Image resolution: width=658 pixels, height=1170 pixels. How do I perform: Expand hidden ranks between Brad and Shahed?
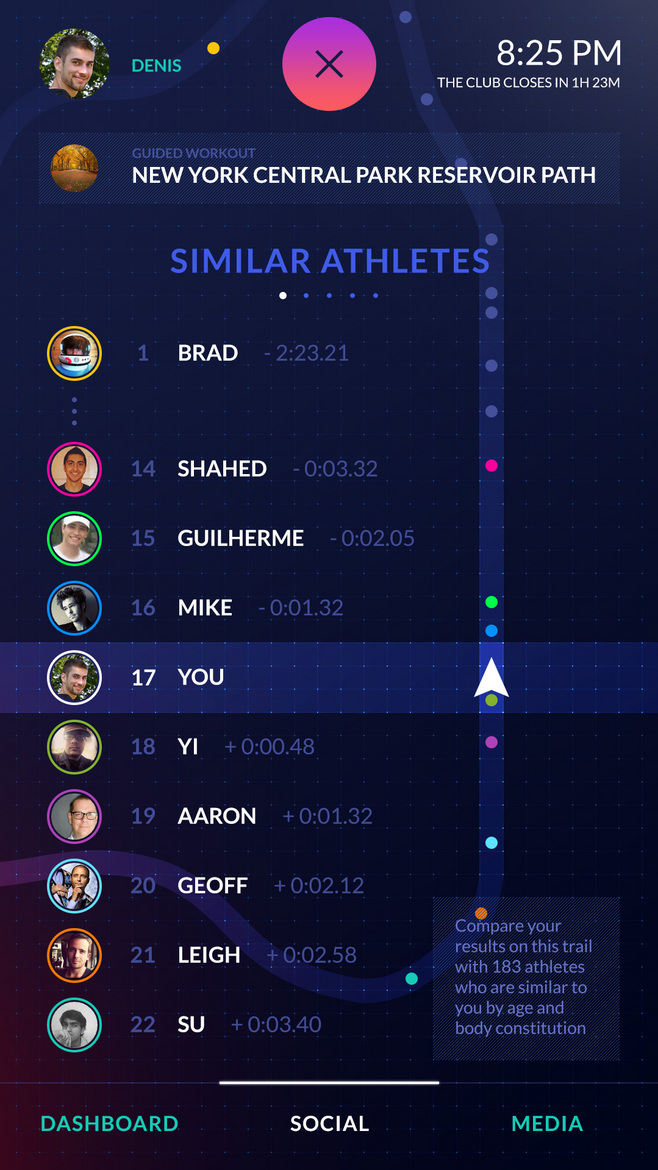point(74,411)
